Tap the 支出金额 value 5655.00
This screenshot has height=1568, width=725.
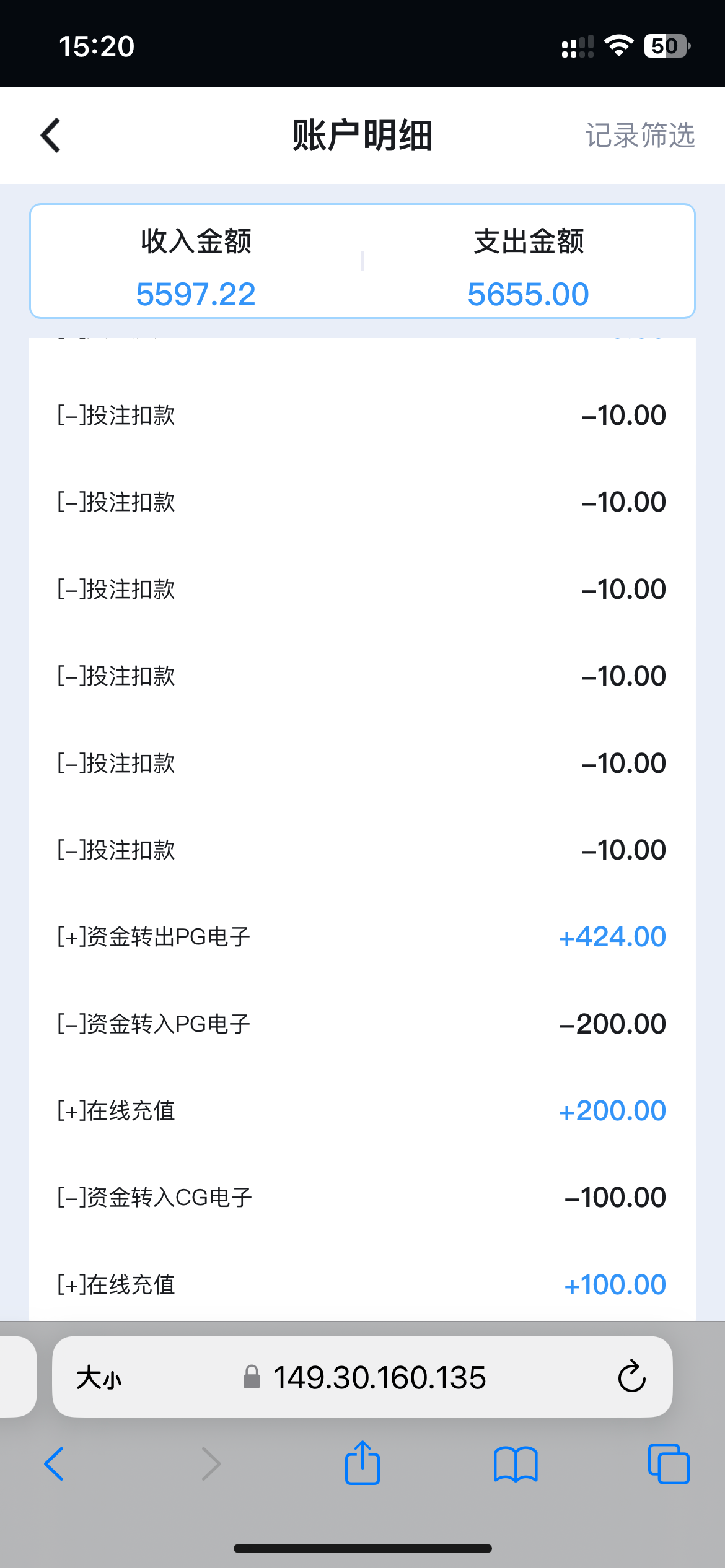click(x=529, y=294)
